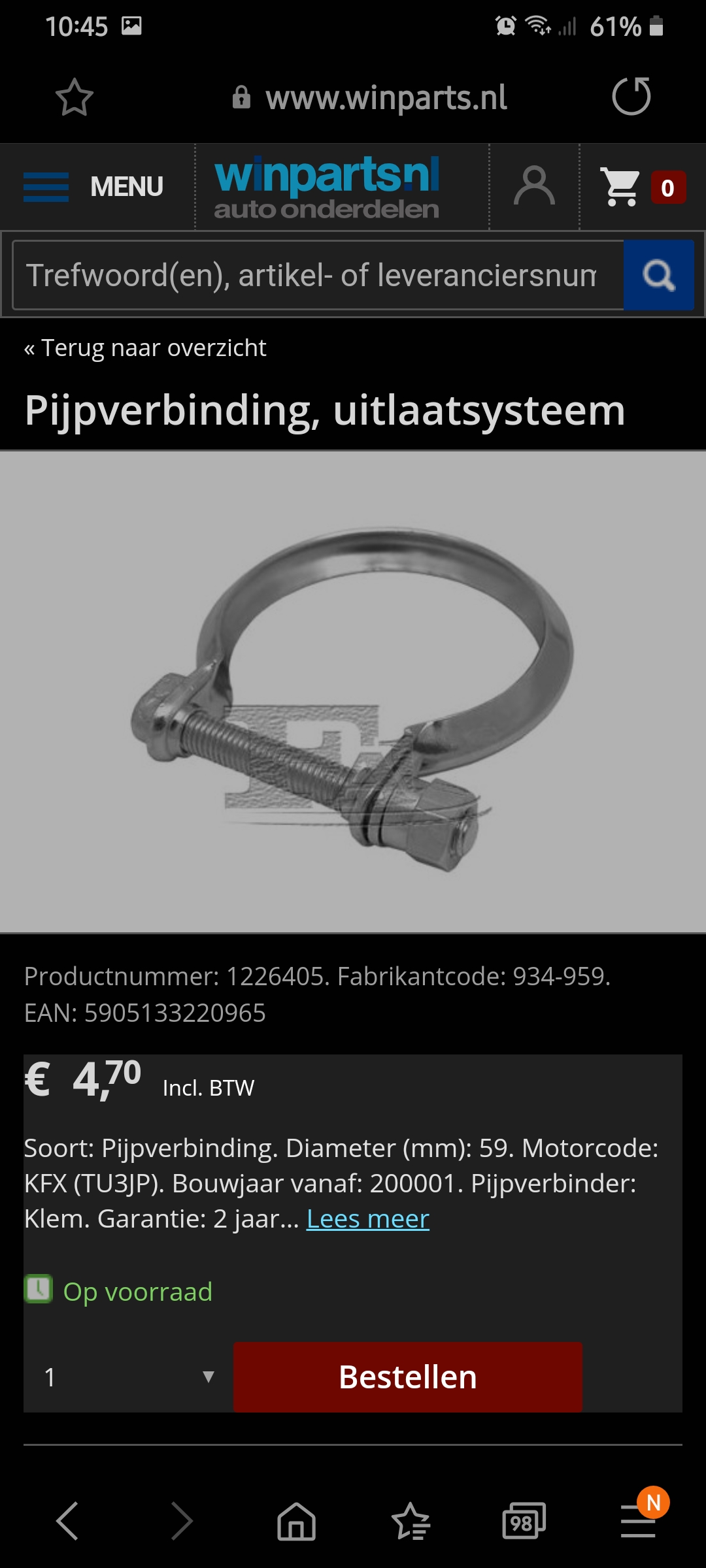706x1568 pixels.
Task: Open the account profile icon
Action: (x=534, y=187)
